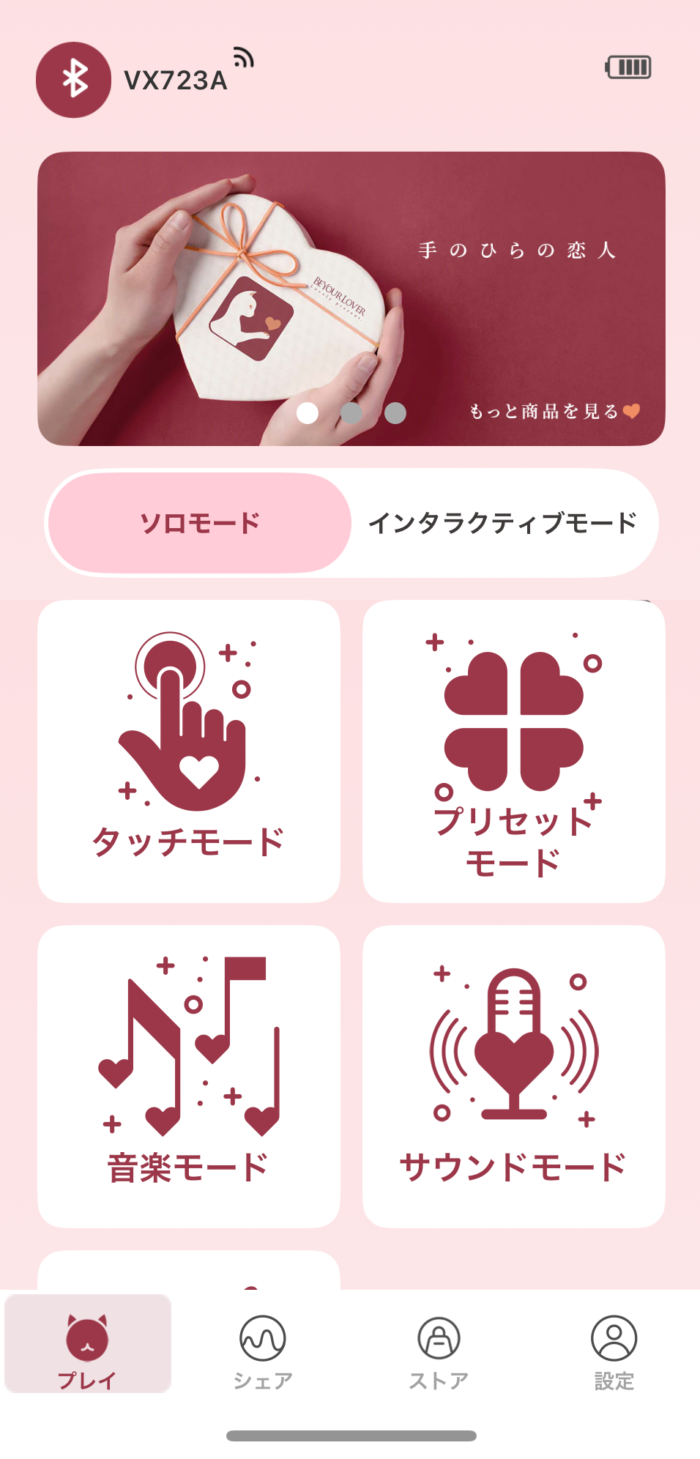Select ソロモード segment
The height and width of the screenshot is (1459, 700).
pyautogui.click(x=200, y=523)
